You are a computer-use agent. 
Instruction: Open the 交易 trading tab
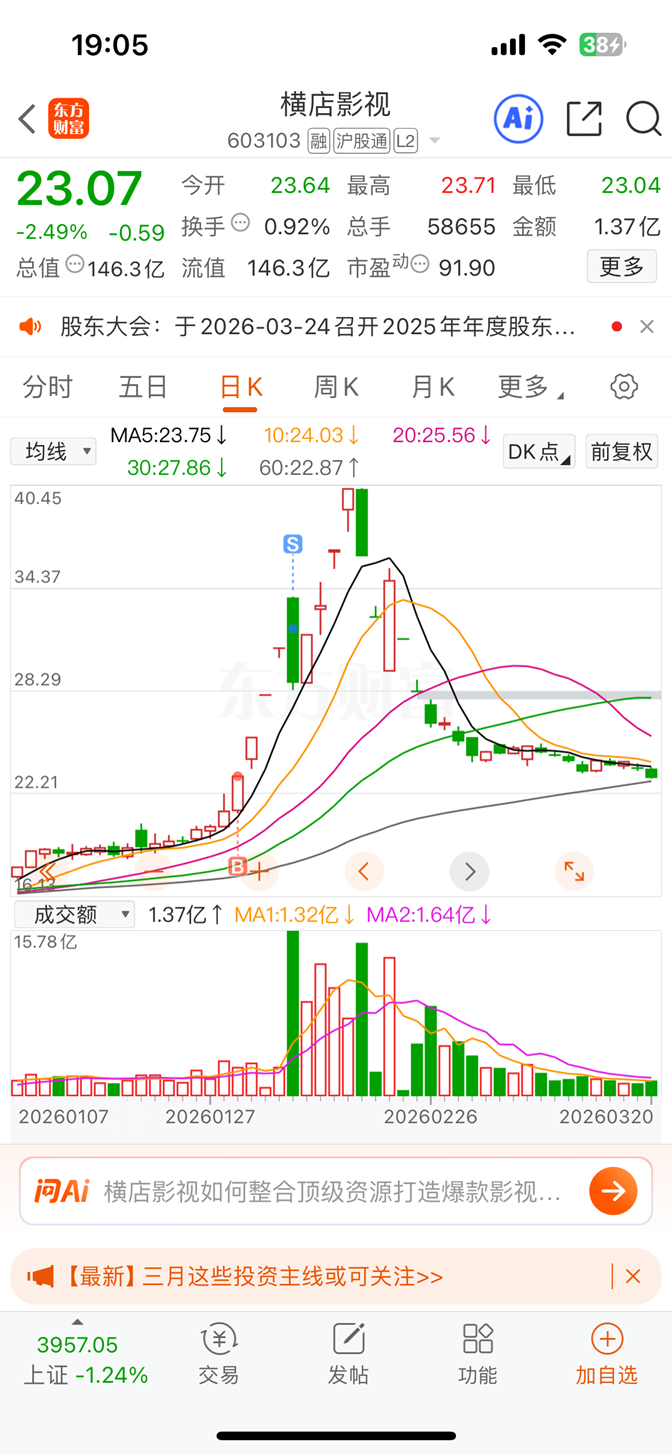click(218, 1355)
